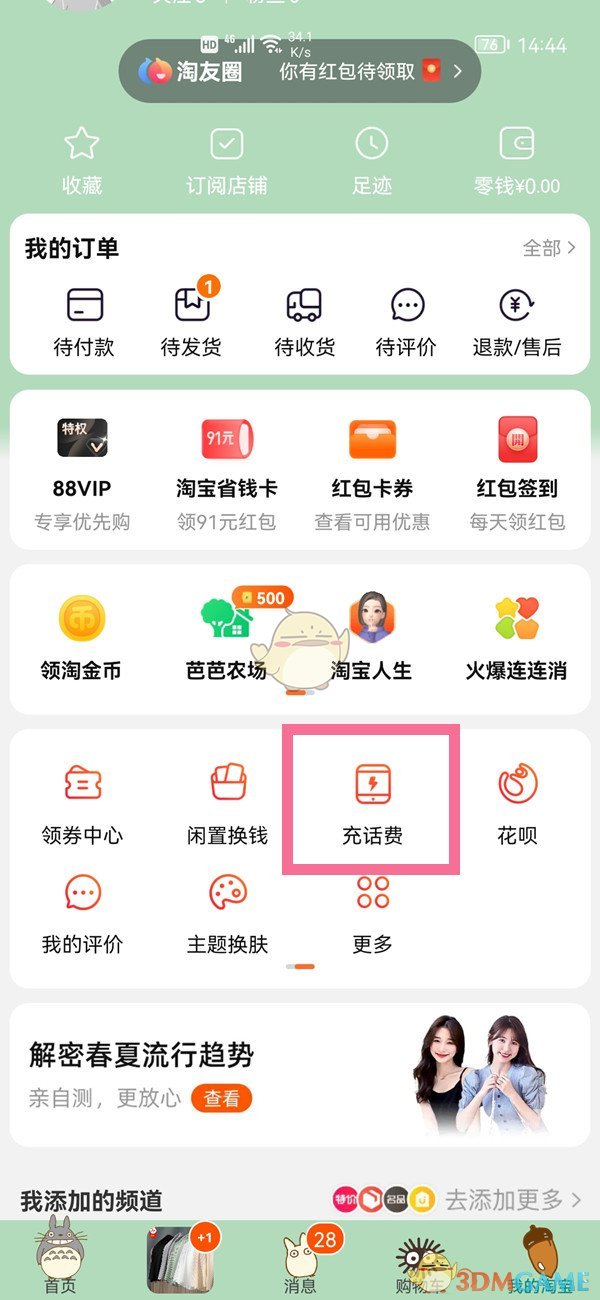View 足迹 browsing history

(x=372, y=160)
